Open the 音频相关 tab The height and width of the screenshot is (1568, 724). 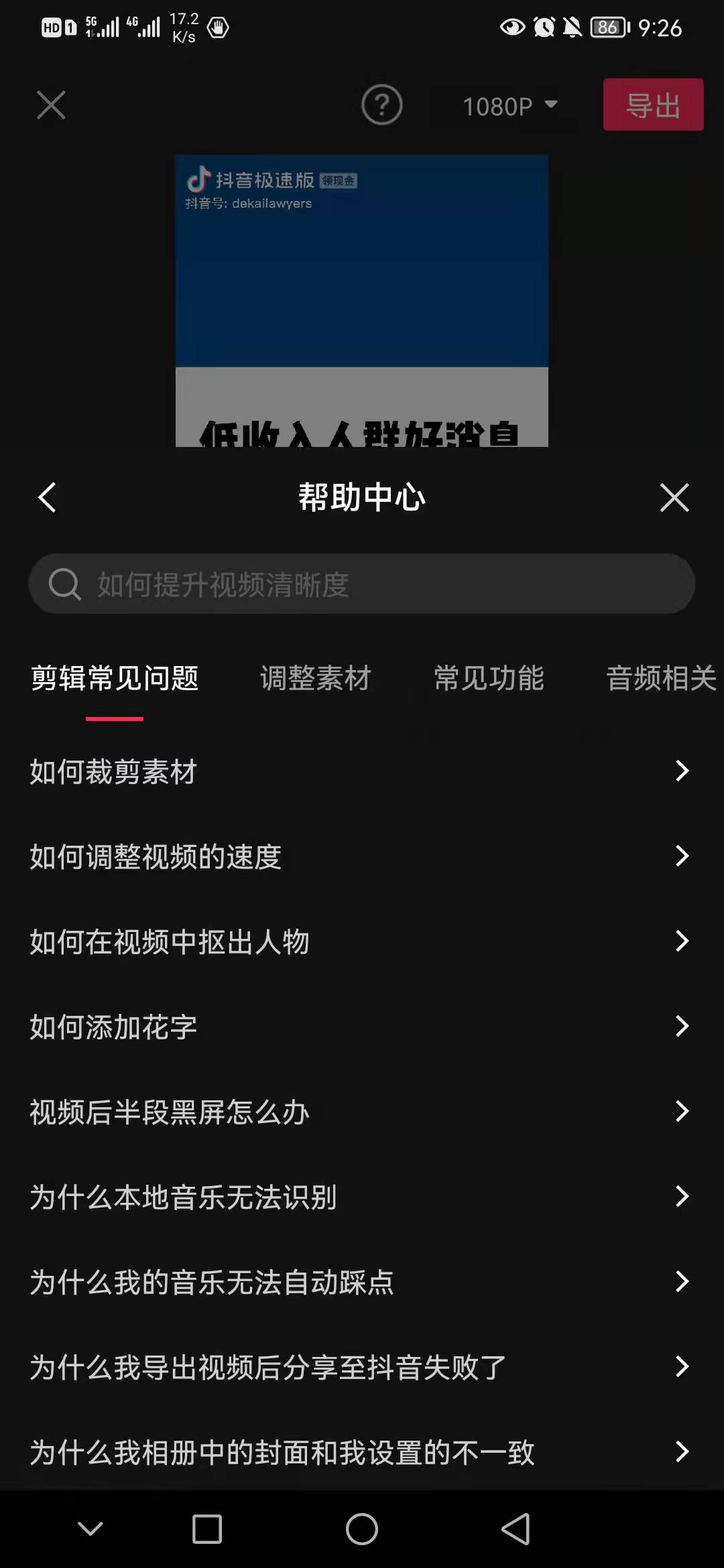[660, 678]
